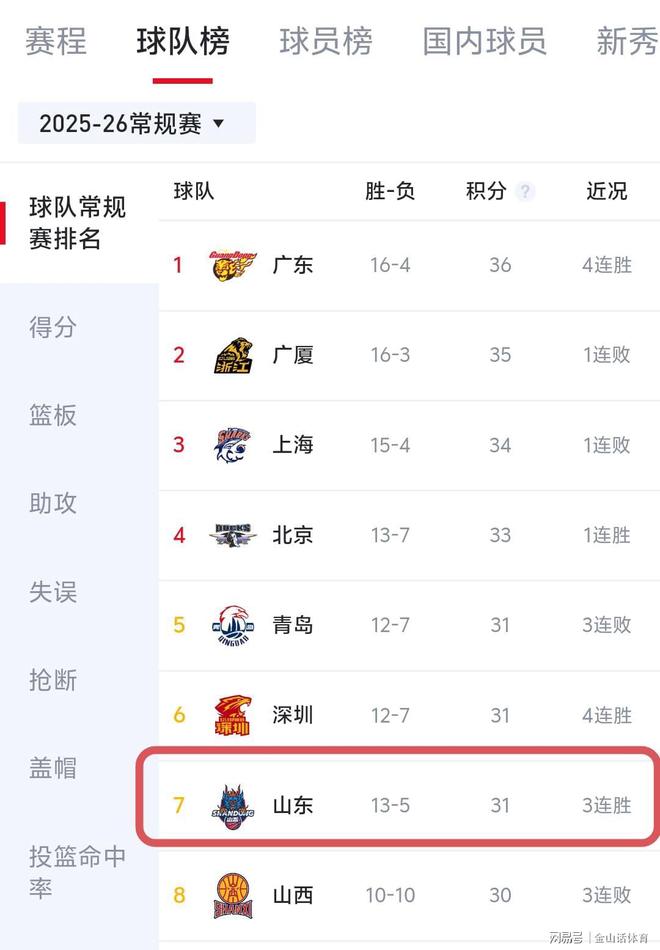
Task: Show the 篮板 ranking
Action: 53,415
